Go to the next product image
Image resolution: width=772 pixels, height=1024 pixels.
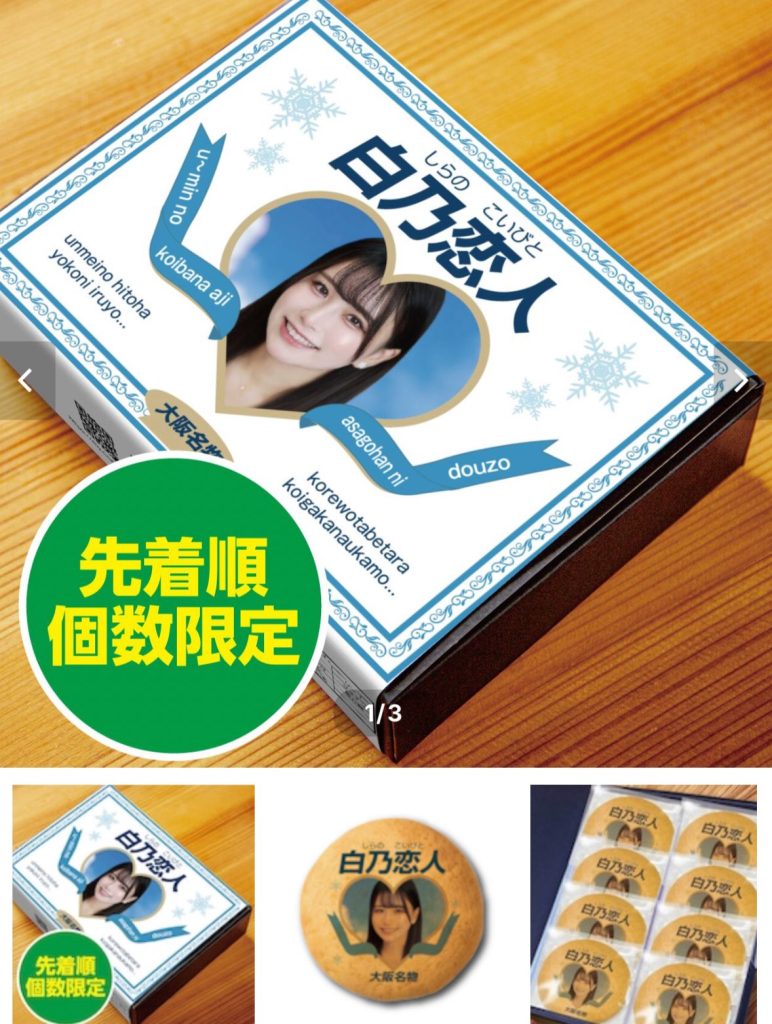pyautogui.click(x=742, y=381)
